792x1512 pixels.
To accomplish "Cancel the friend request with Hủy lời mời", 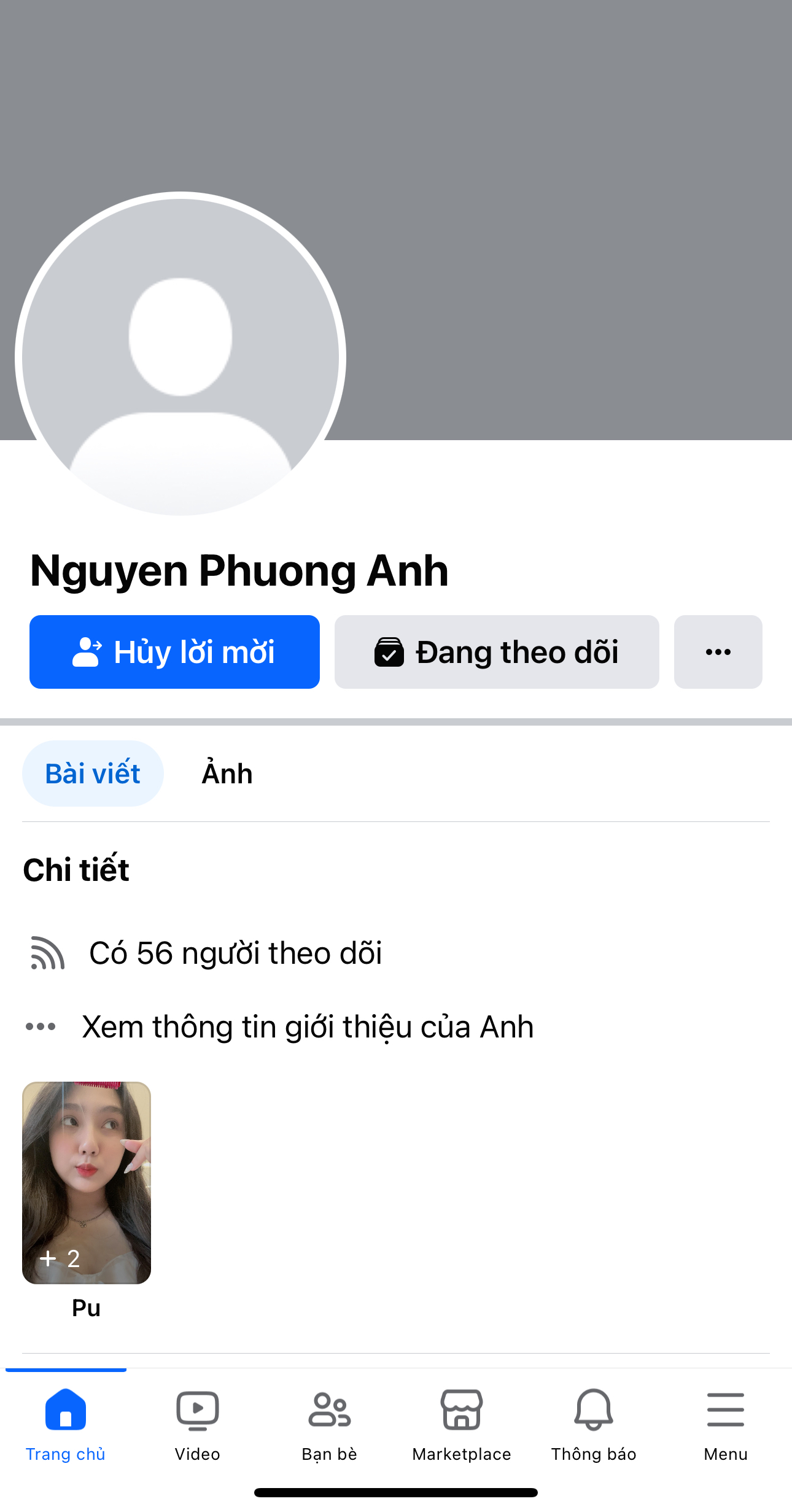I will pyautogui.click(x=174, y=652).
